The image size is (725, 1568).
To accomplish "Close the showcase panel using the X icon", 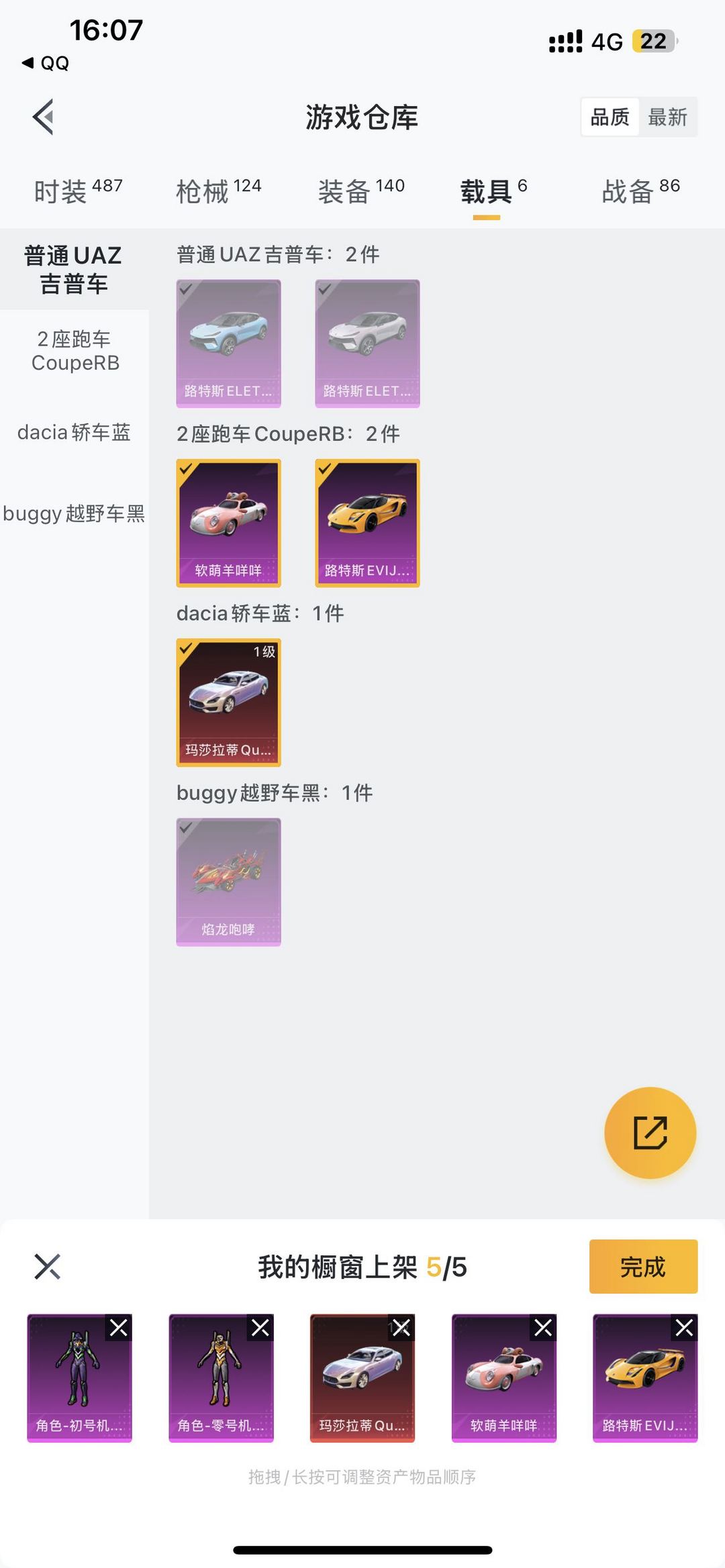I will (x=48, y=1267).
